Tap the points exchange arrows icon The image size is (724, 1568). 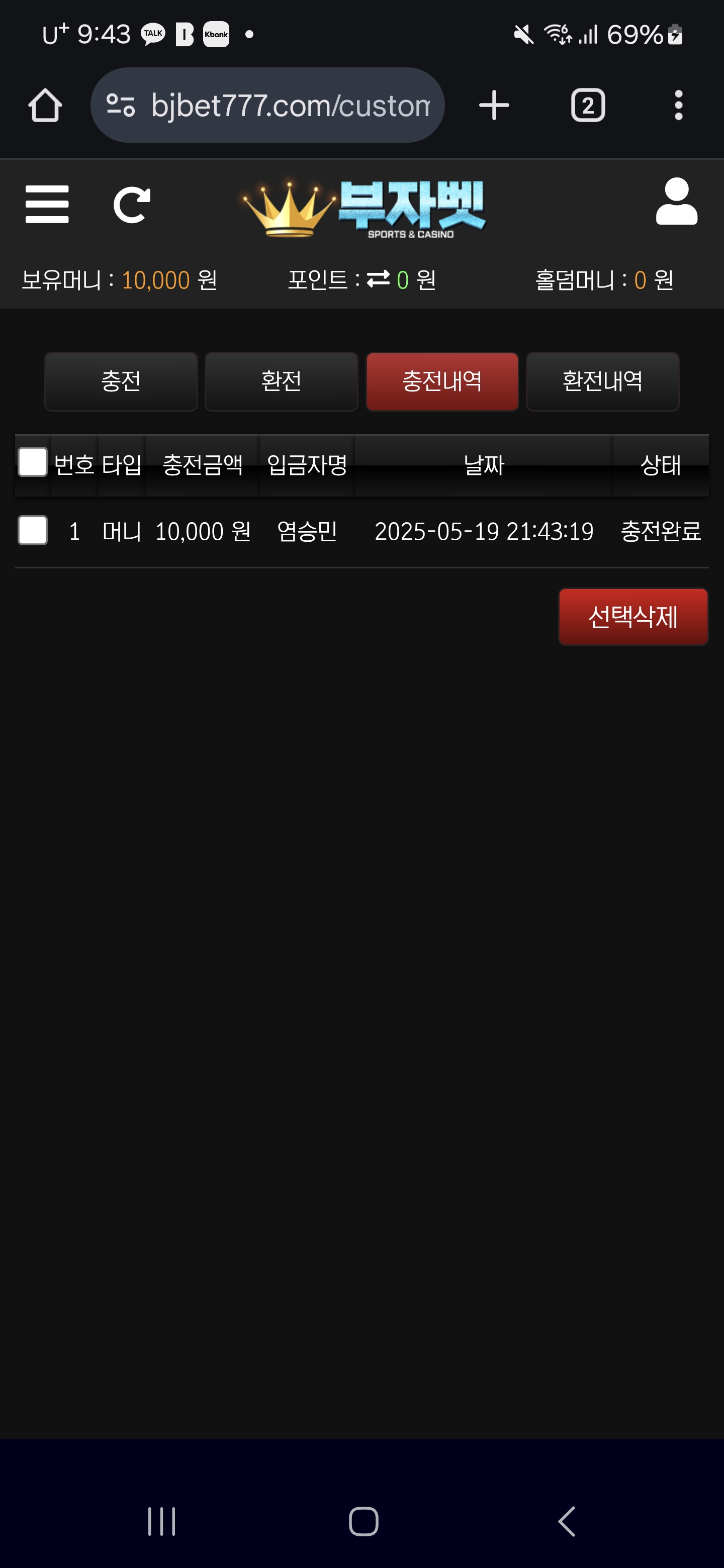[378, 279]
